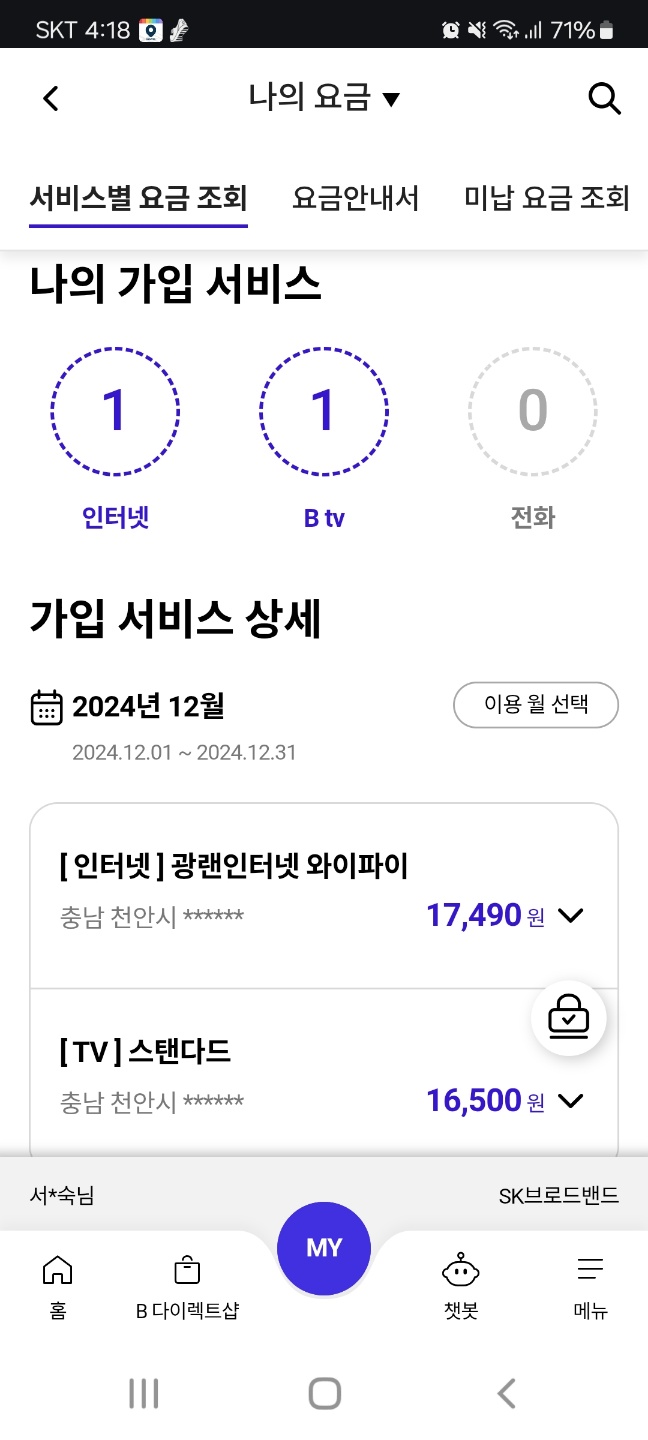Go to the 홈 tab
The width and height of the screenshot is (648, 1440).
[58, 1287]
